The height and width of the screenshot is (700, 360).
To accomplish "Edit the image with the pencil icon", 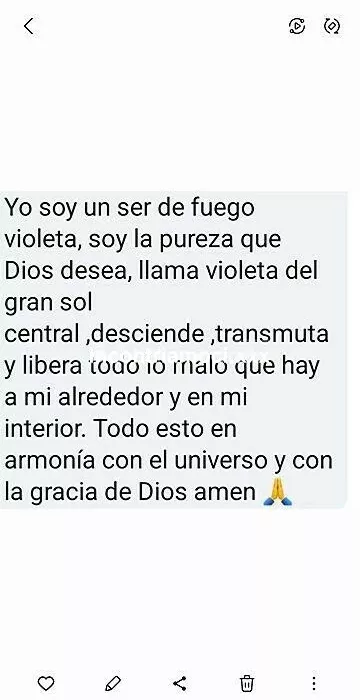I will pos(113,683).
